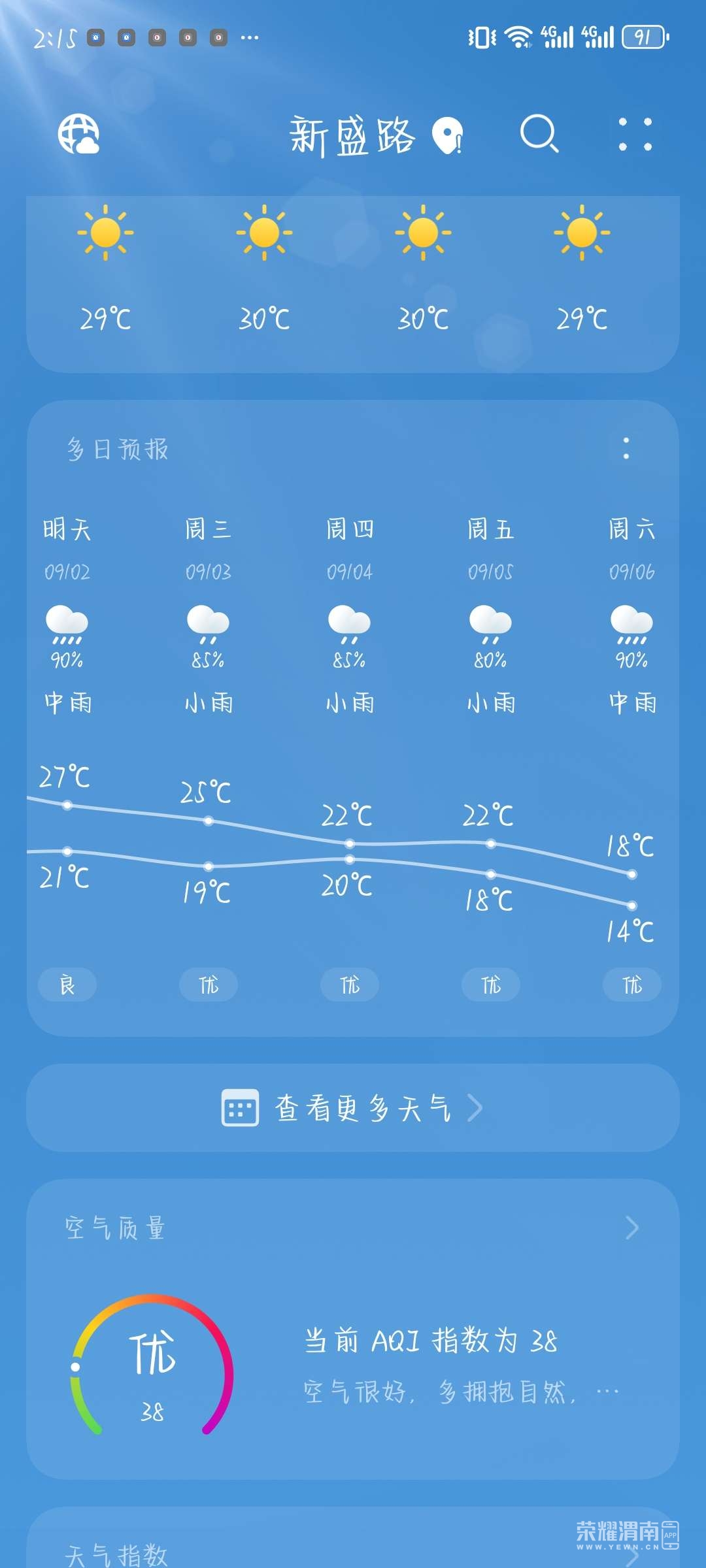Image resolution: width=706 pixels, height=1568 pixels.
Task: Select tomorrow's 09/02 forecast column
Action: pyautogui.click(x=67, y=614)
